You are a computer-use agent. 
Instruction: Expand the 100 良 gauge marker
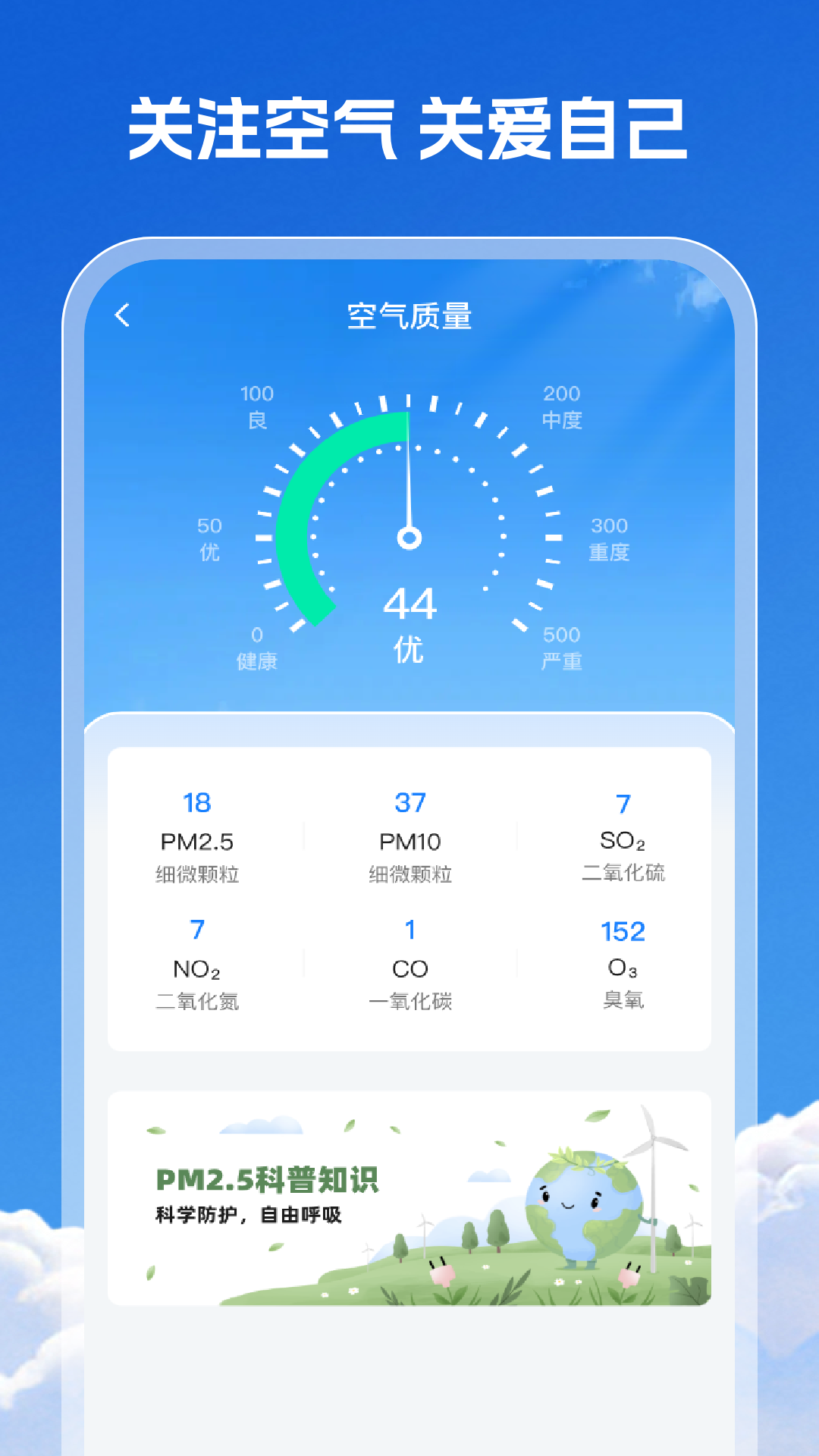coord(258,408)
